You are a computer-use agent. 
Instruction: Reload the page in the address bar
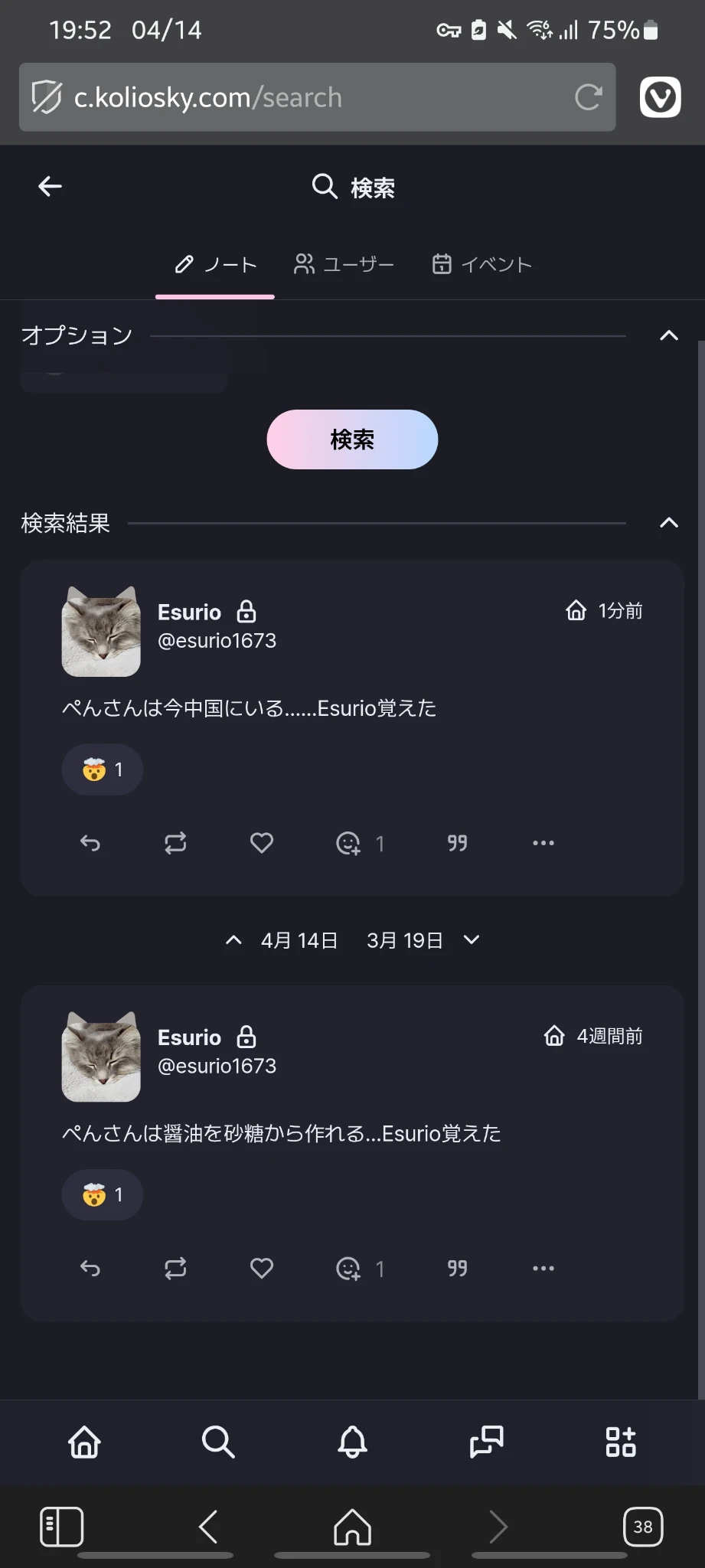[x=588, y=97]
